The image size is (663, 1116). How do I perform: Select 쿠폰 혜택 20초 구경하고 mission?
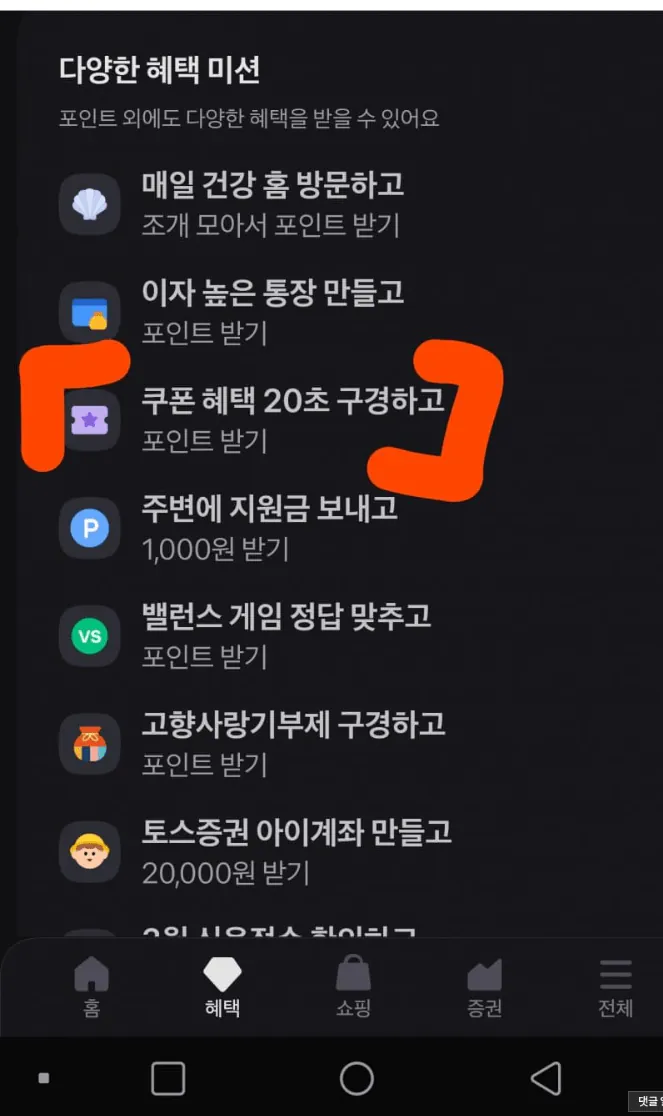(x=292, y=420)
